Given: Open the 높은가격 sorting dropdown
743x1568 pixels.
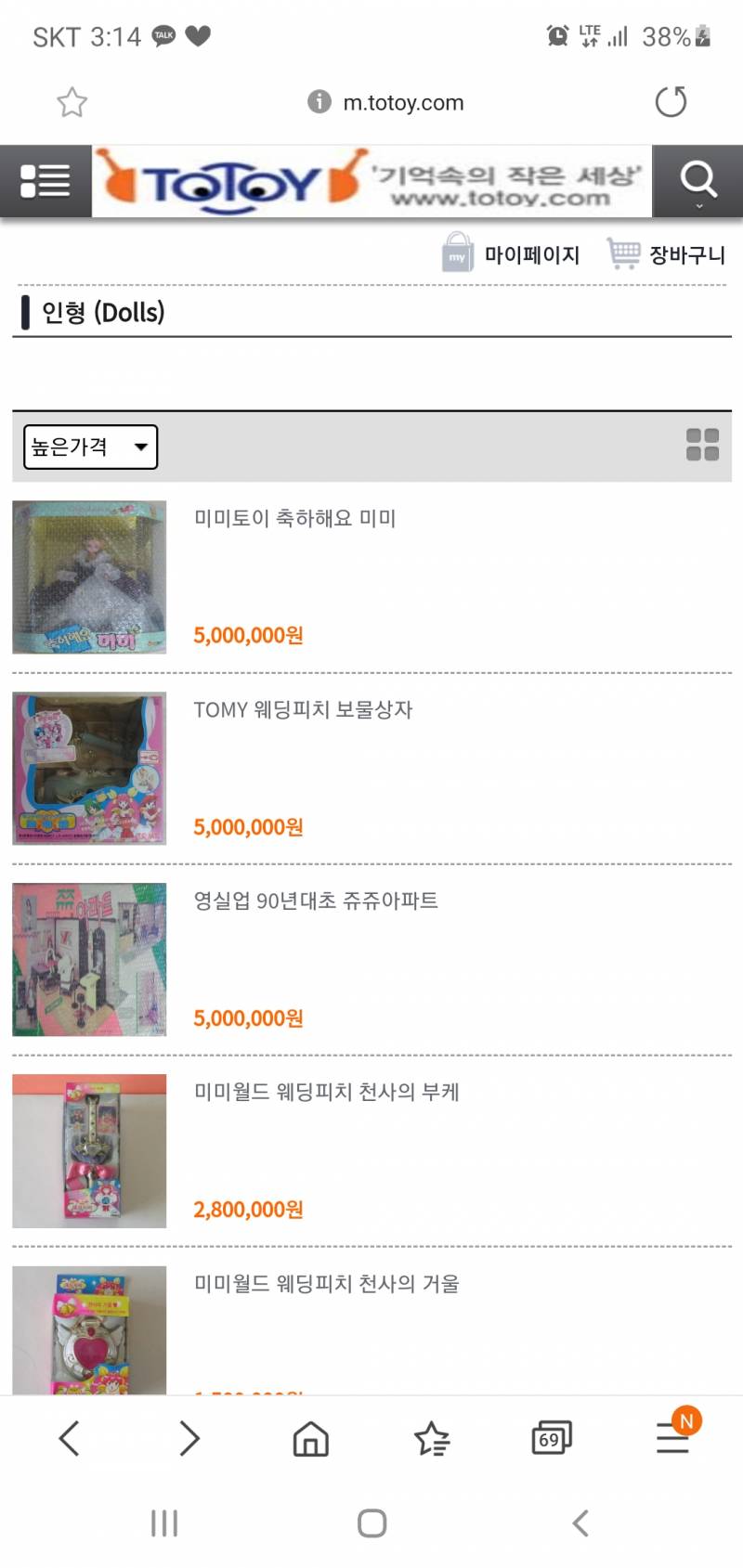Looking at the screenshot, I should coord(89,447).
